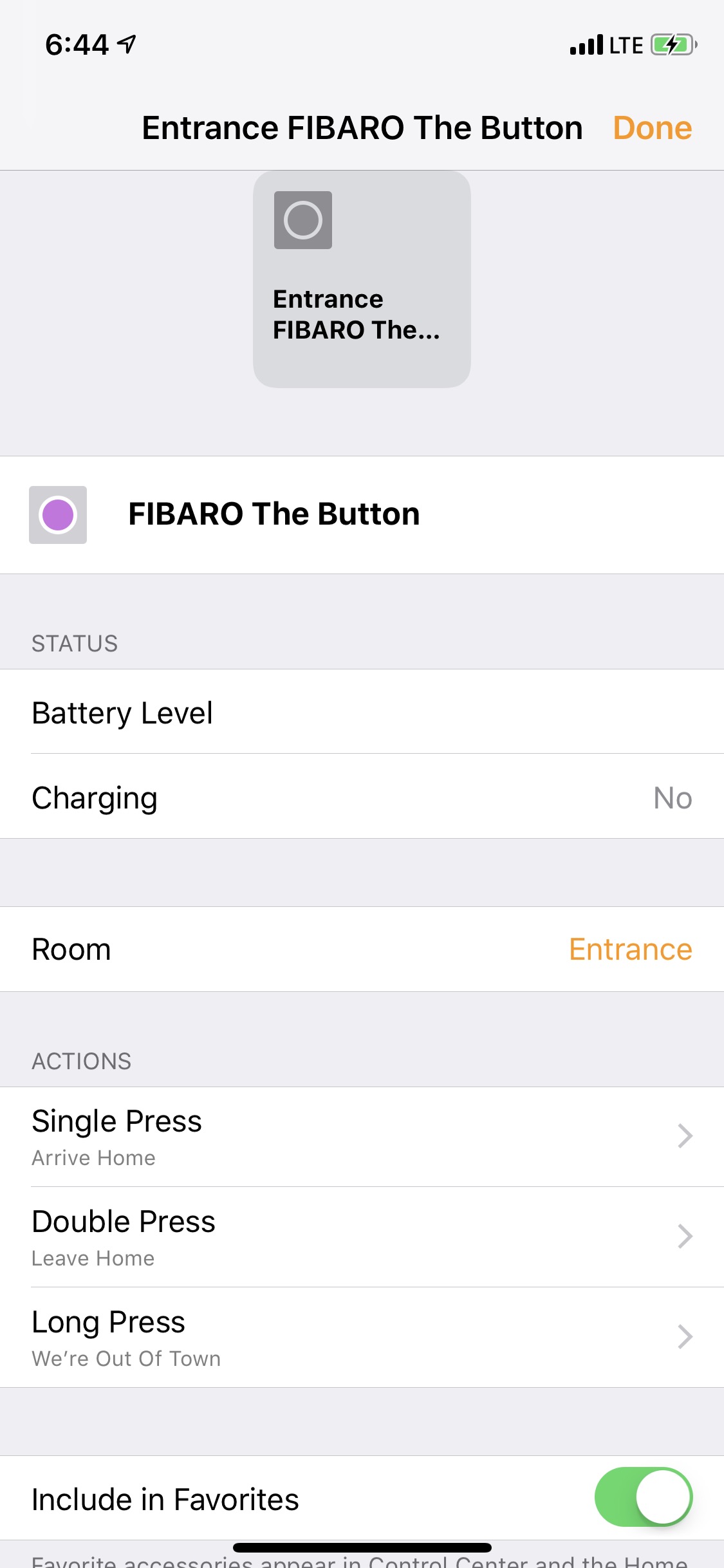Toggle the Charging status row
The width and height of the screenshot is (724, 1568).
coord(362,798)
